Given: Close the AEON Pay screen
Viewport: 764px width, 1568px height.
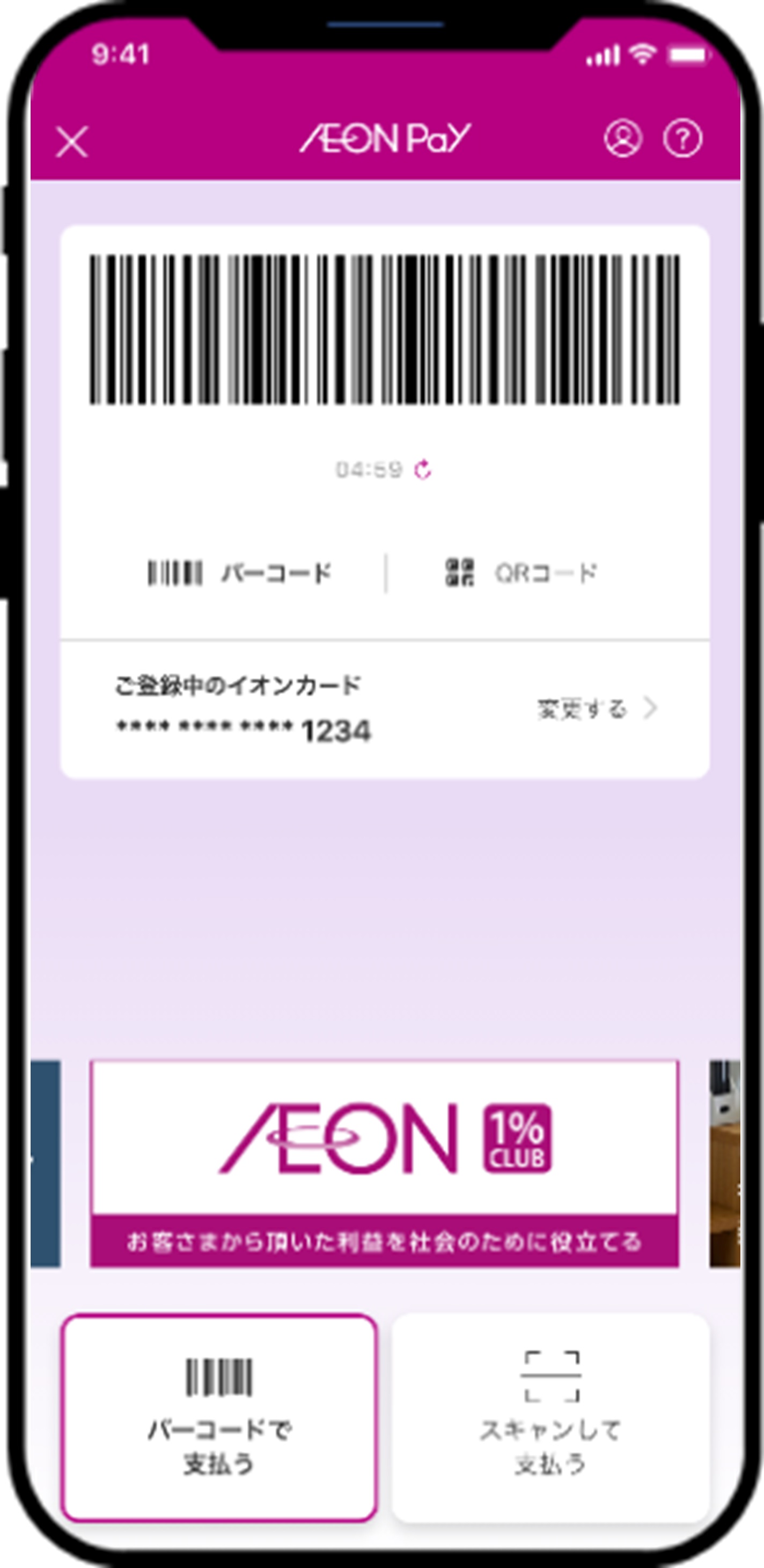Looking at the screenshot, I should 72,141.
